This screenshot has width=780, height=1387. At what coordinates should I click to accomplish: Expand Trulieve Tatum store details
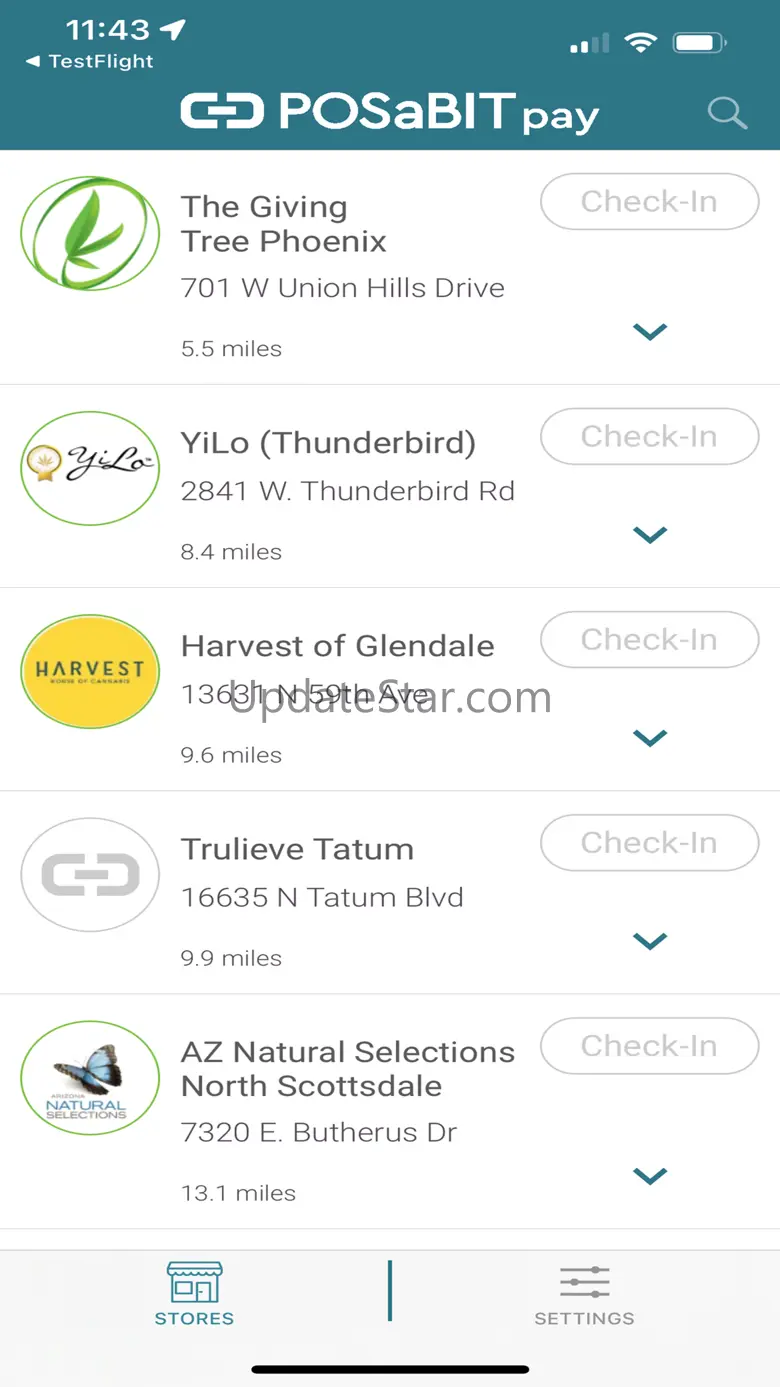650,941
